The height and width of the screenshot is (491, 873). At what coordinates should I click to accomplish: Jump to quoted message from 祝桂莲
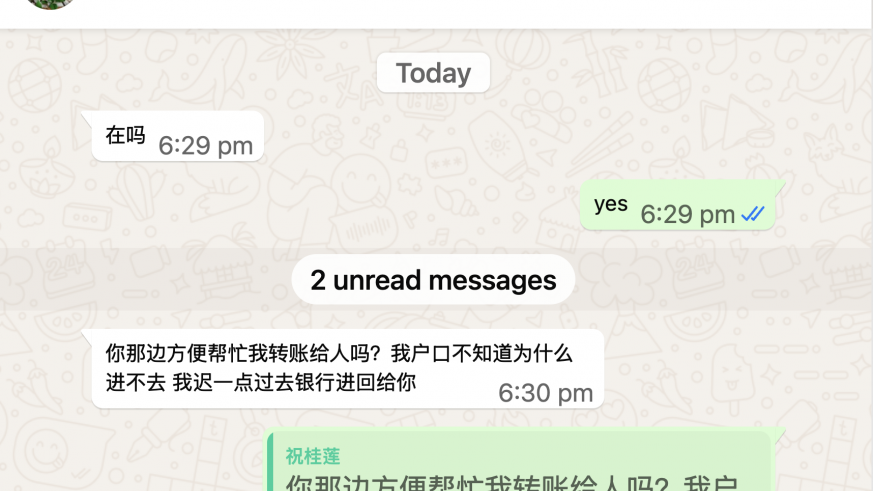[x=520, y=470]
